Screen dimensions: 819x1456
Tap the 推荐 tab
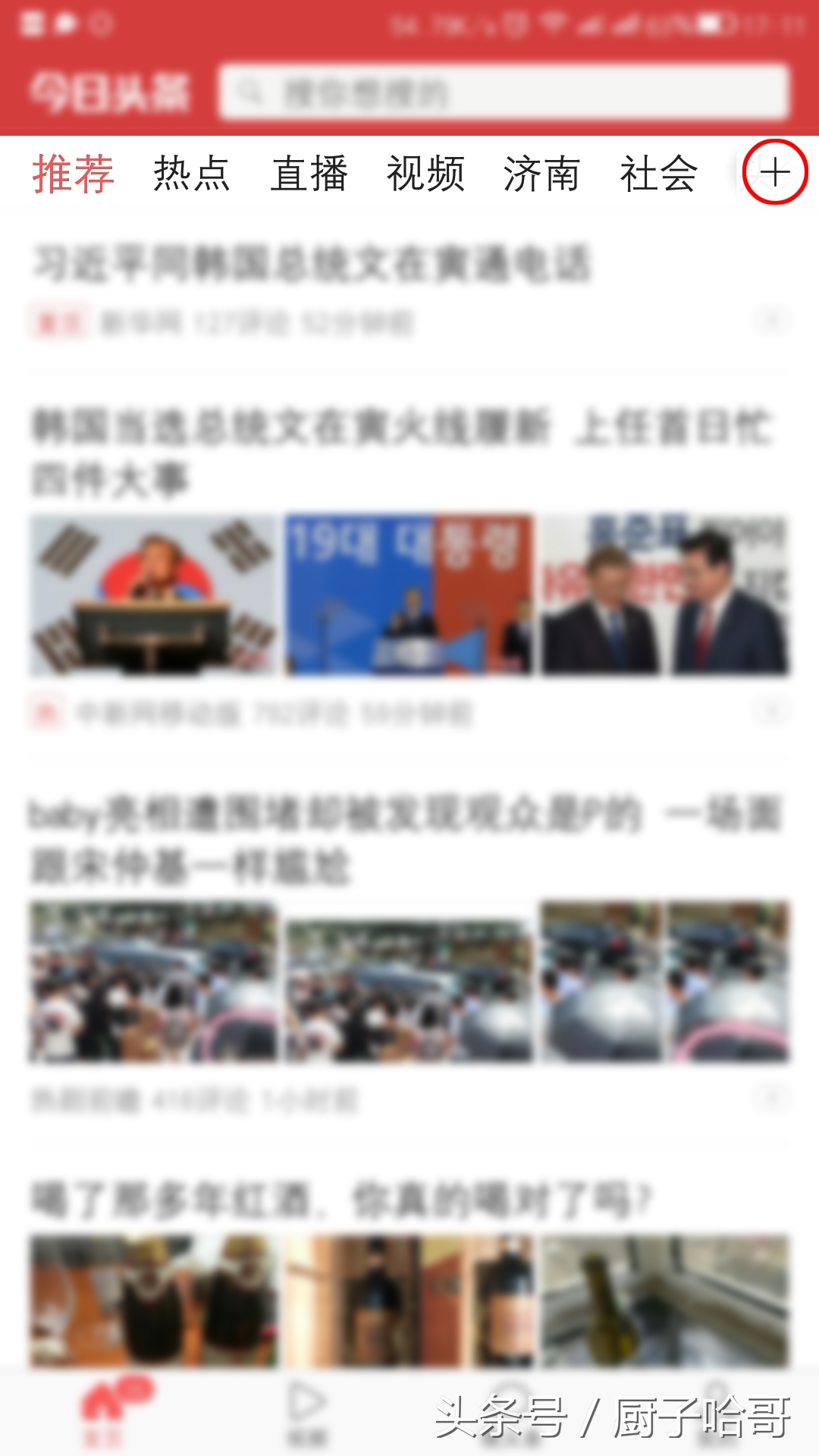tap(73, 174)
